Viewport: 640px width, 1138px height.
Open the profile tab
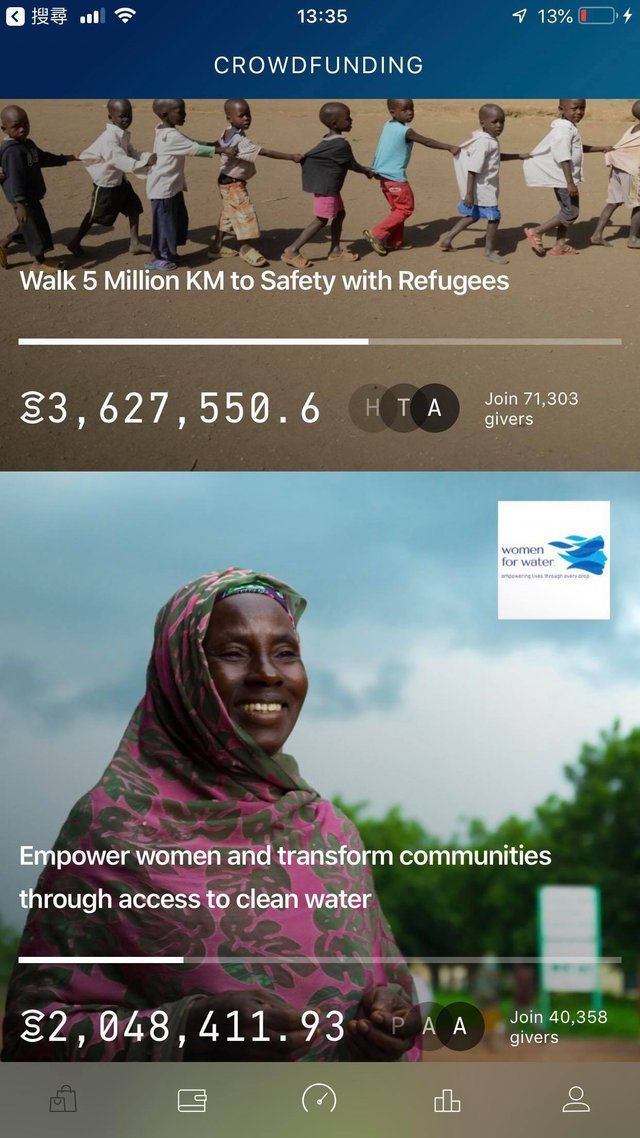[576, 1100]
